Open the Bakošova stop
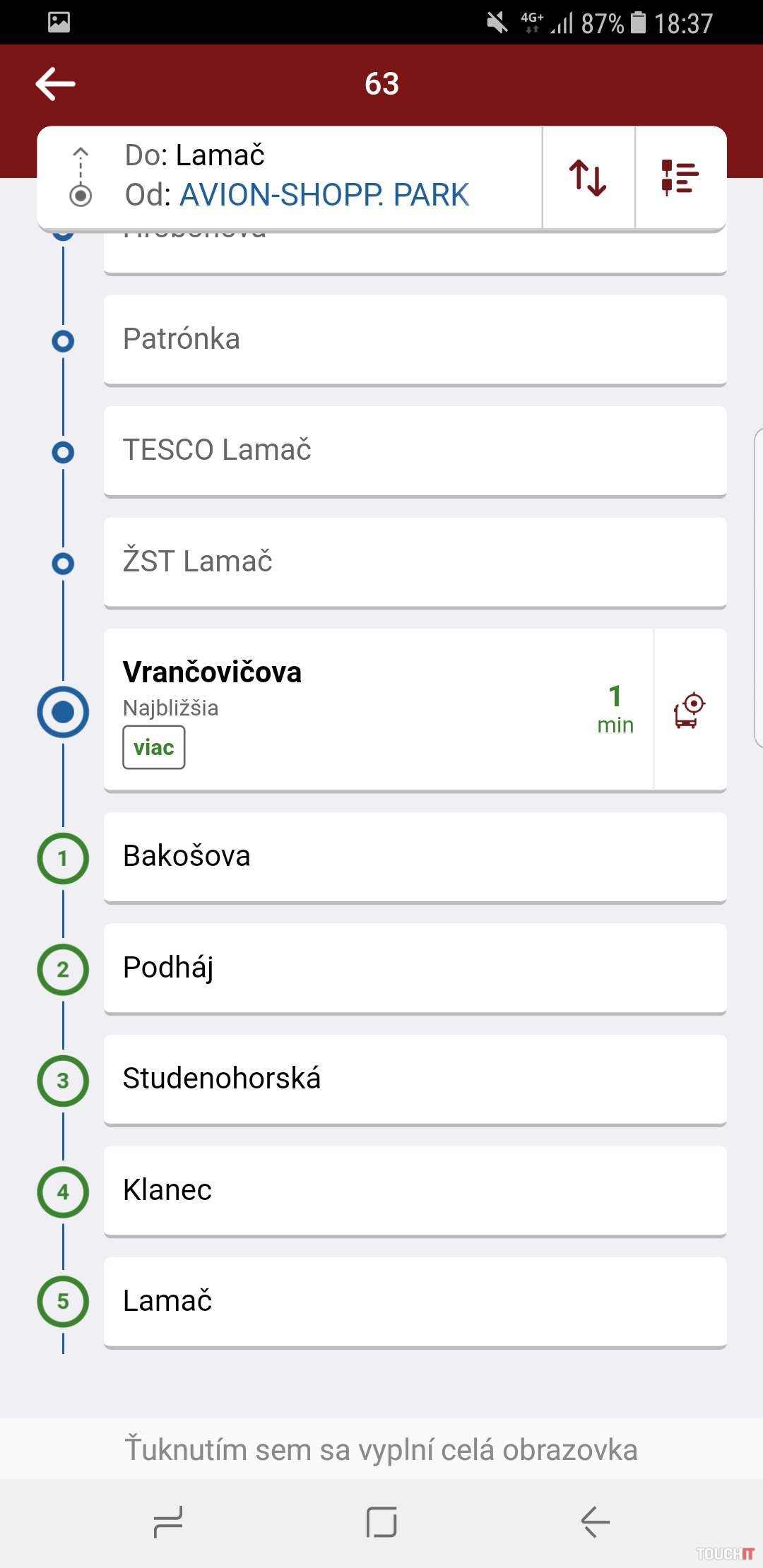Image resolution: width=763 pixels, height=1568 pixels. (415, 857)
